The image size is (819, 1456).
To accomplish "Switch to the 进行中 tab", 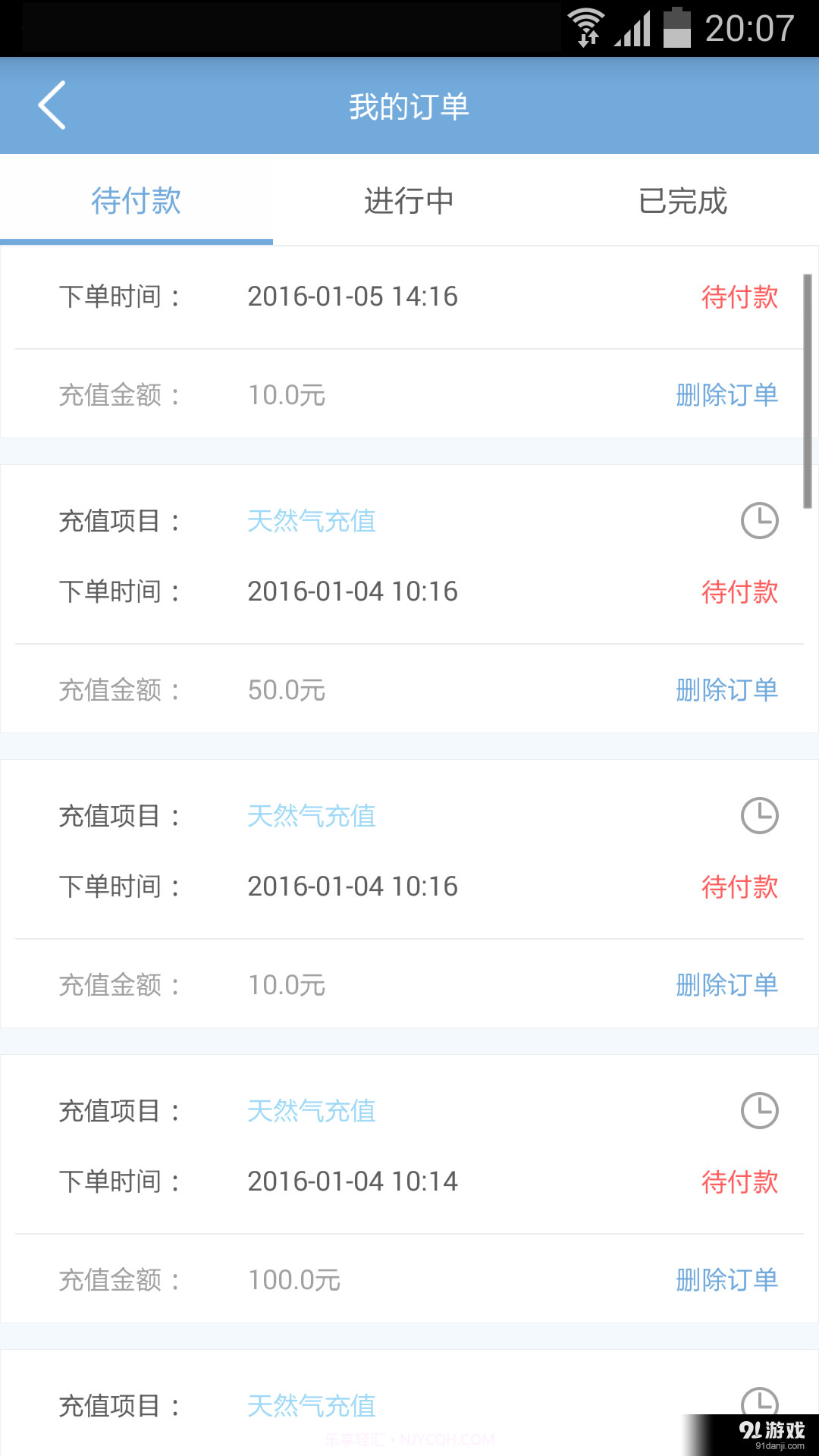I will click(x=409, y=201).
